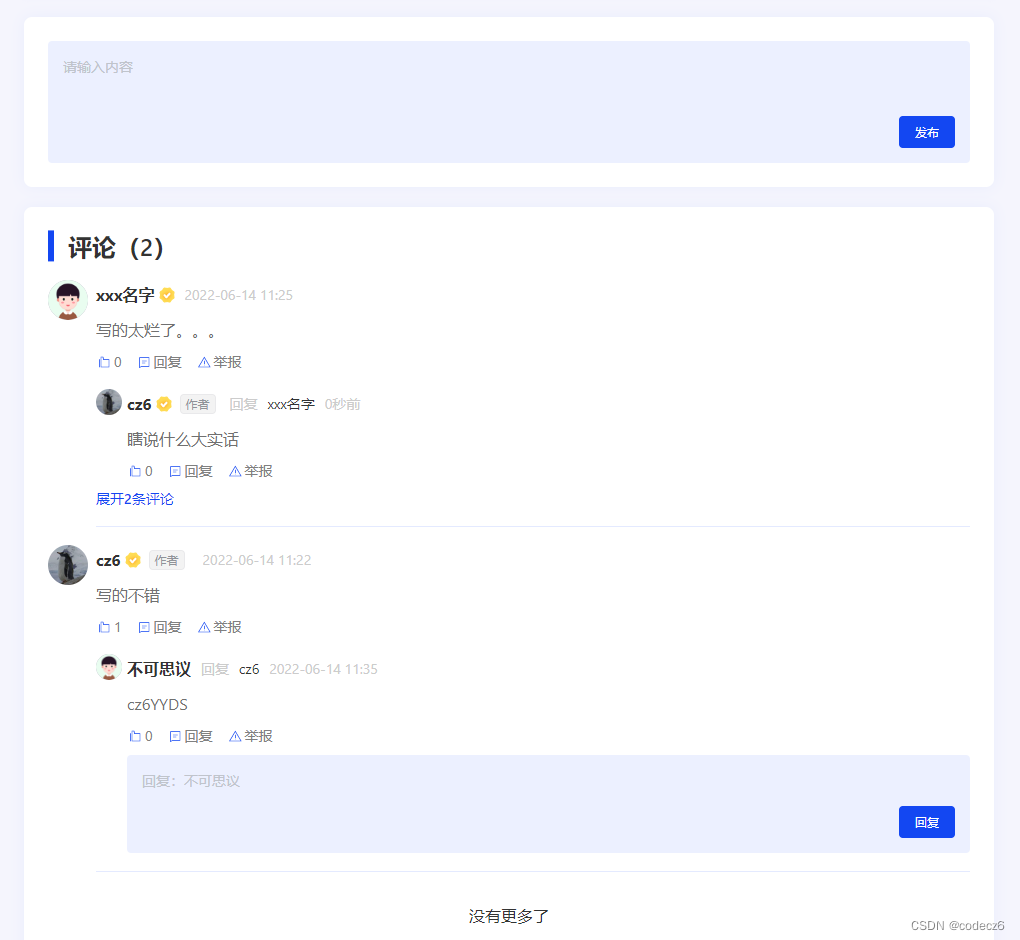Report the comment cz6YYDS
This screenshot has height=940, width=1020.
click(251, 736)
